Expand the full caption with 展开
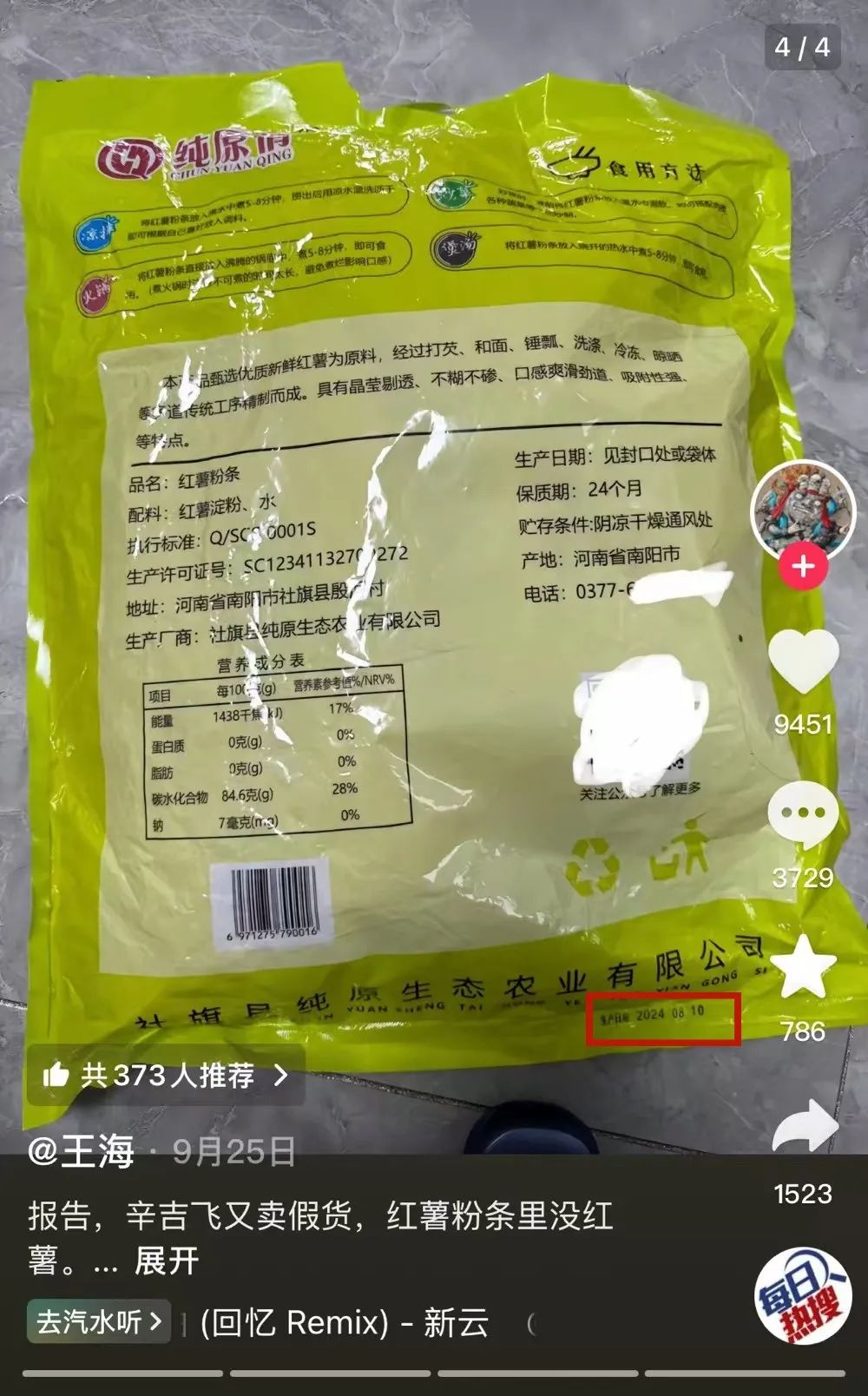868x1396 pixels. click(167, 1261)
